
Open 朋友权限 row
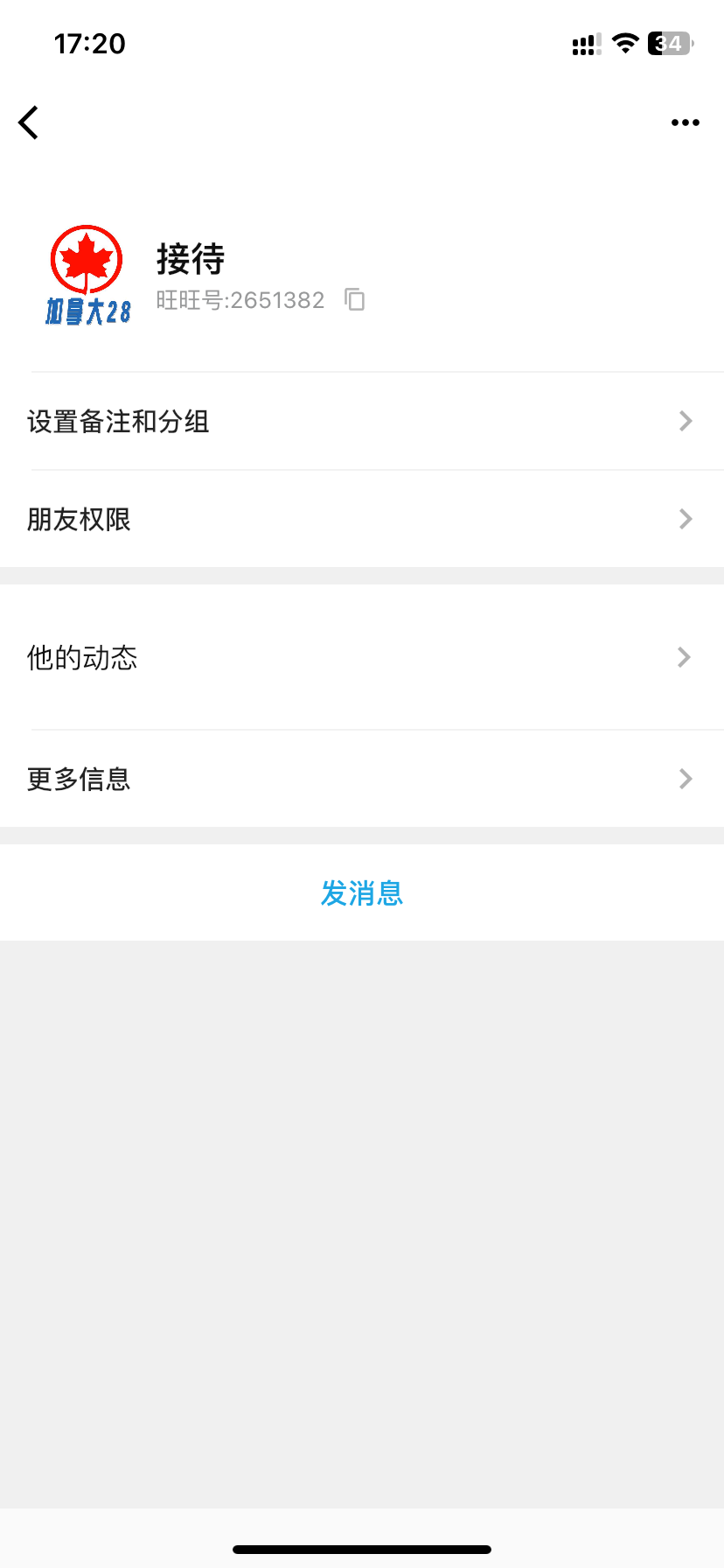point(362,520)
